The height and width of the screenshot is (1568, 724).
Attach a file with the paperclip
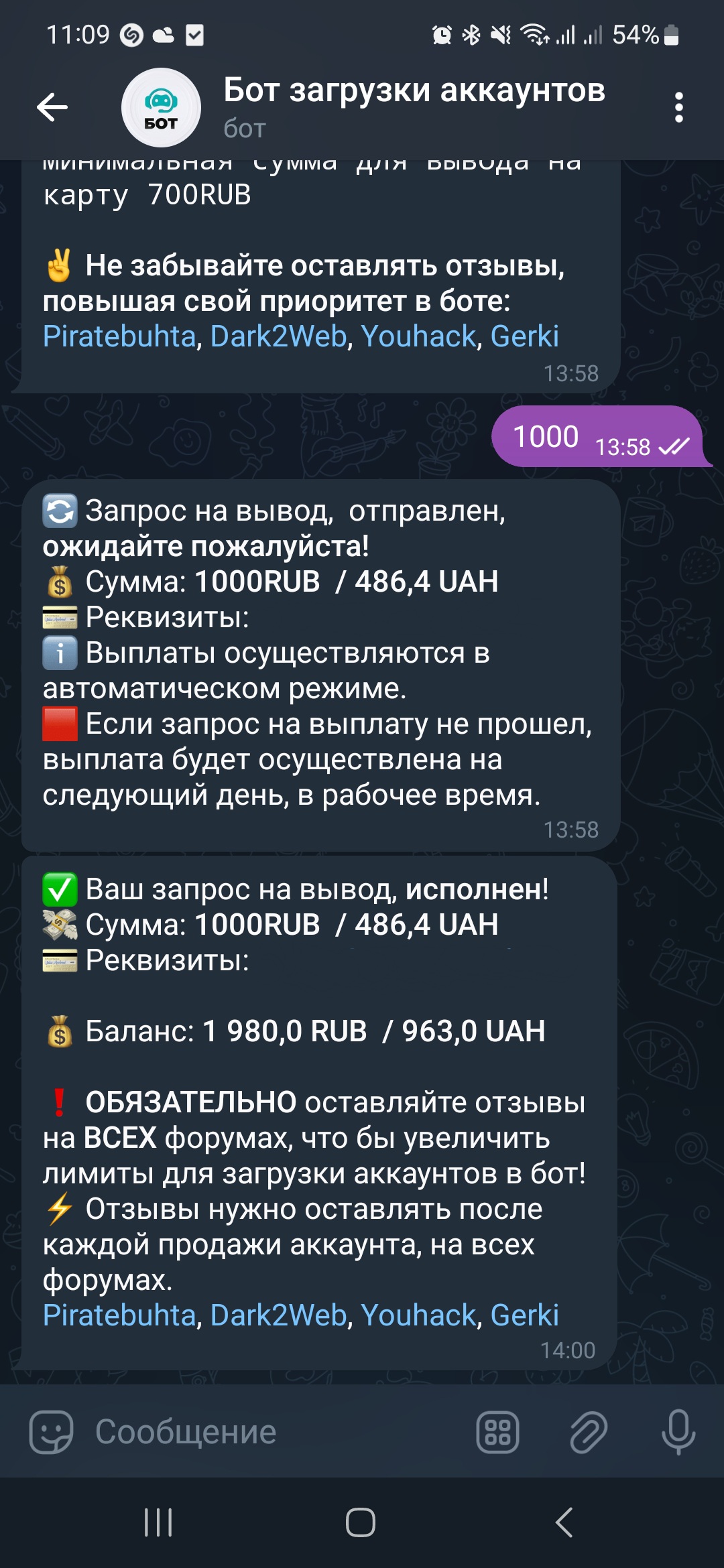point(588,1432)
